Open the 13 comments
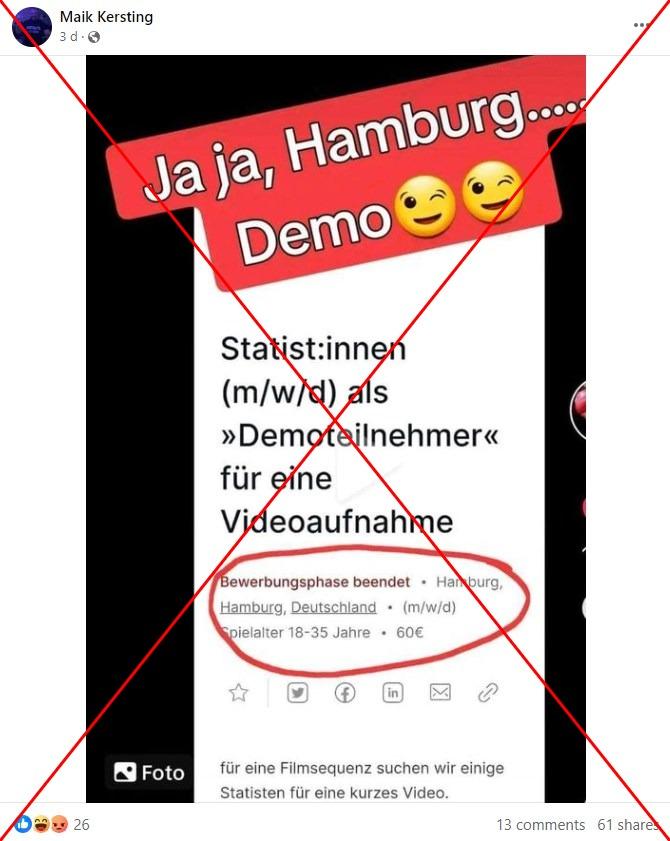670x841 pixels. pos(540,825)
